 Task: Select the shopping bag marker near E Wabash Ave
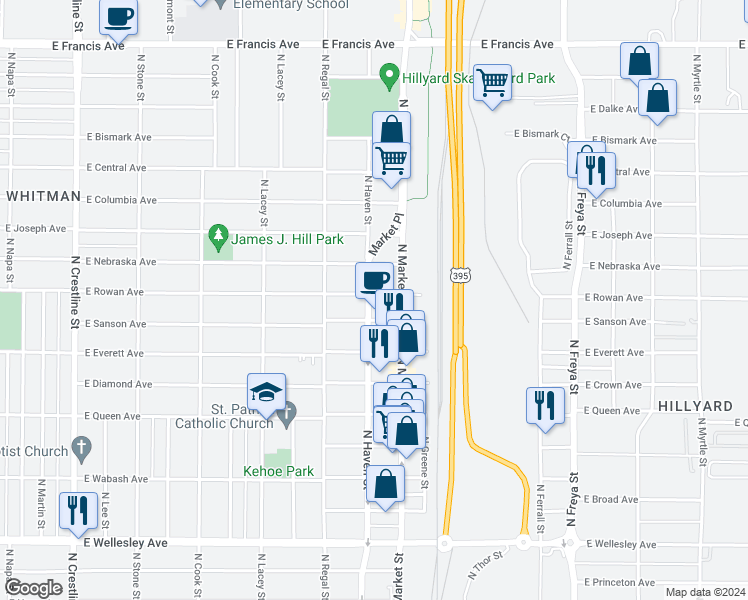click(x=385, y=486)
